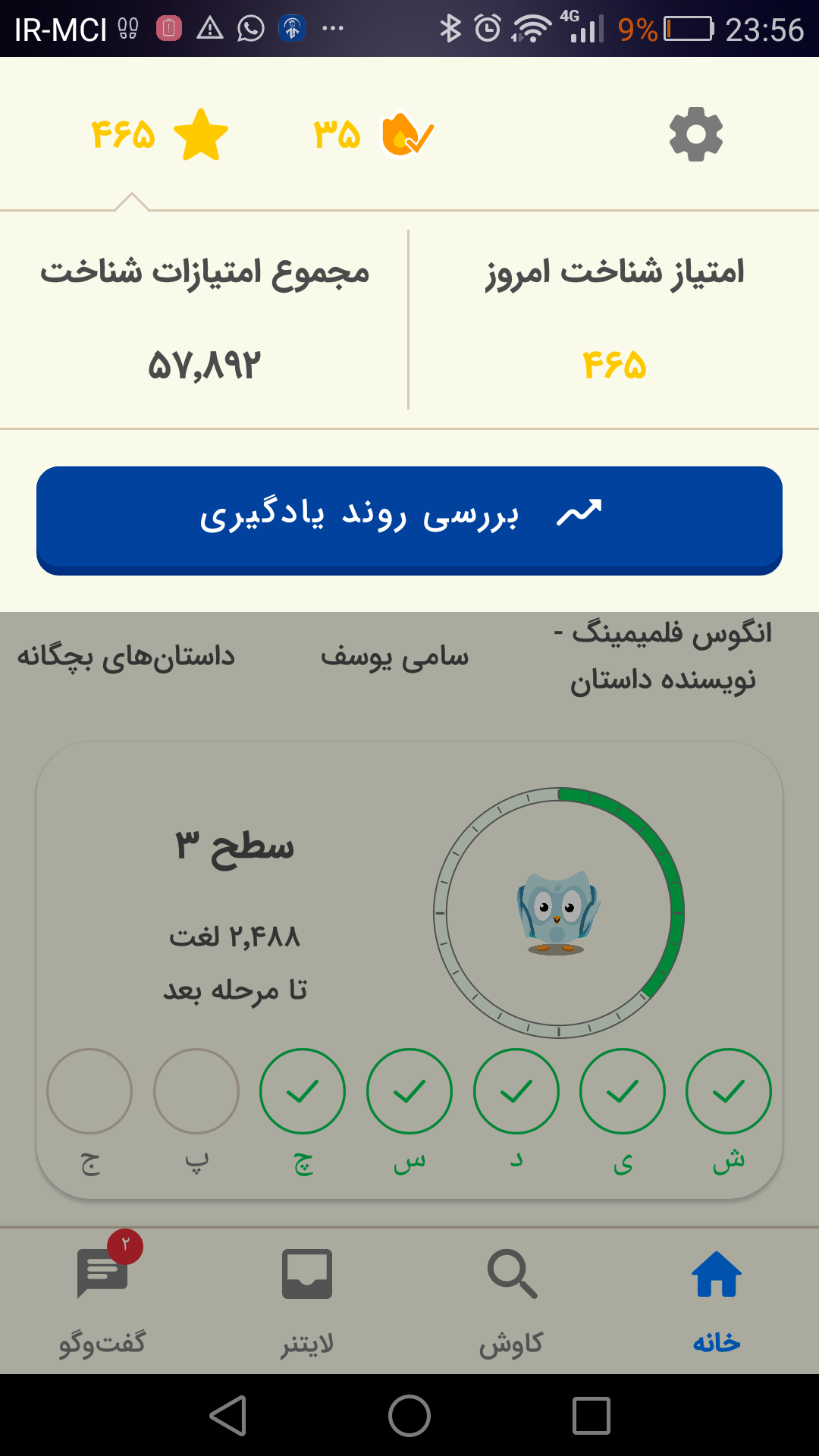The image size is (819, 1456).
Task: Open 'انگوس فلمیمینگ - نویسنده داستان' item
Action: pyautogui.click(x=663, y=656)
